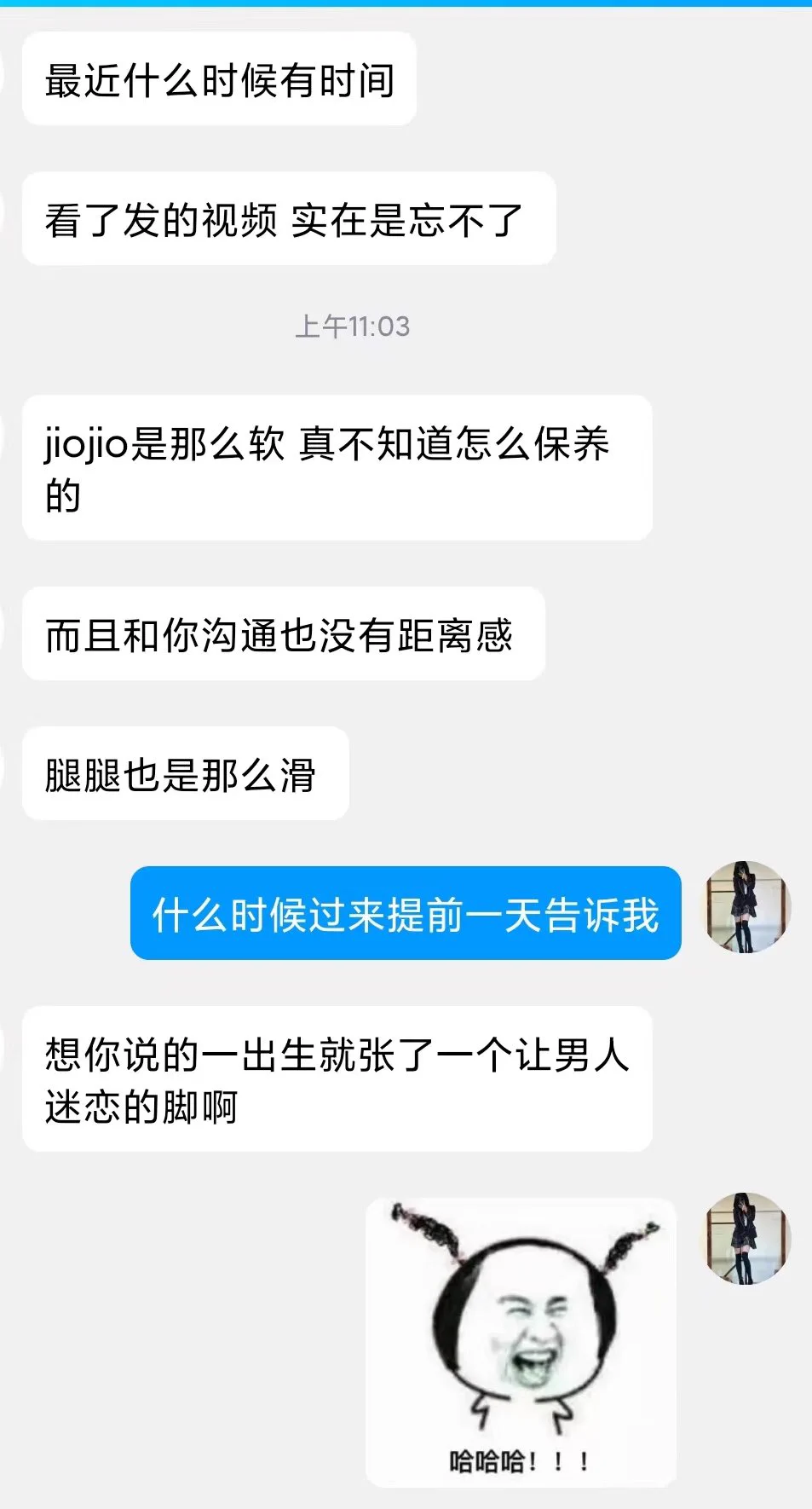The height and width of the screenshot is (1509, 812).
Task: Tap the avatar beside the blue message
Action: click(747, 907)
